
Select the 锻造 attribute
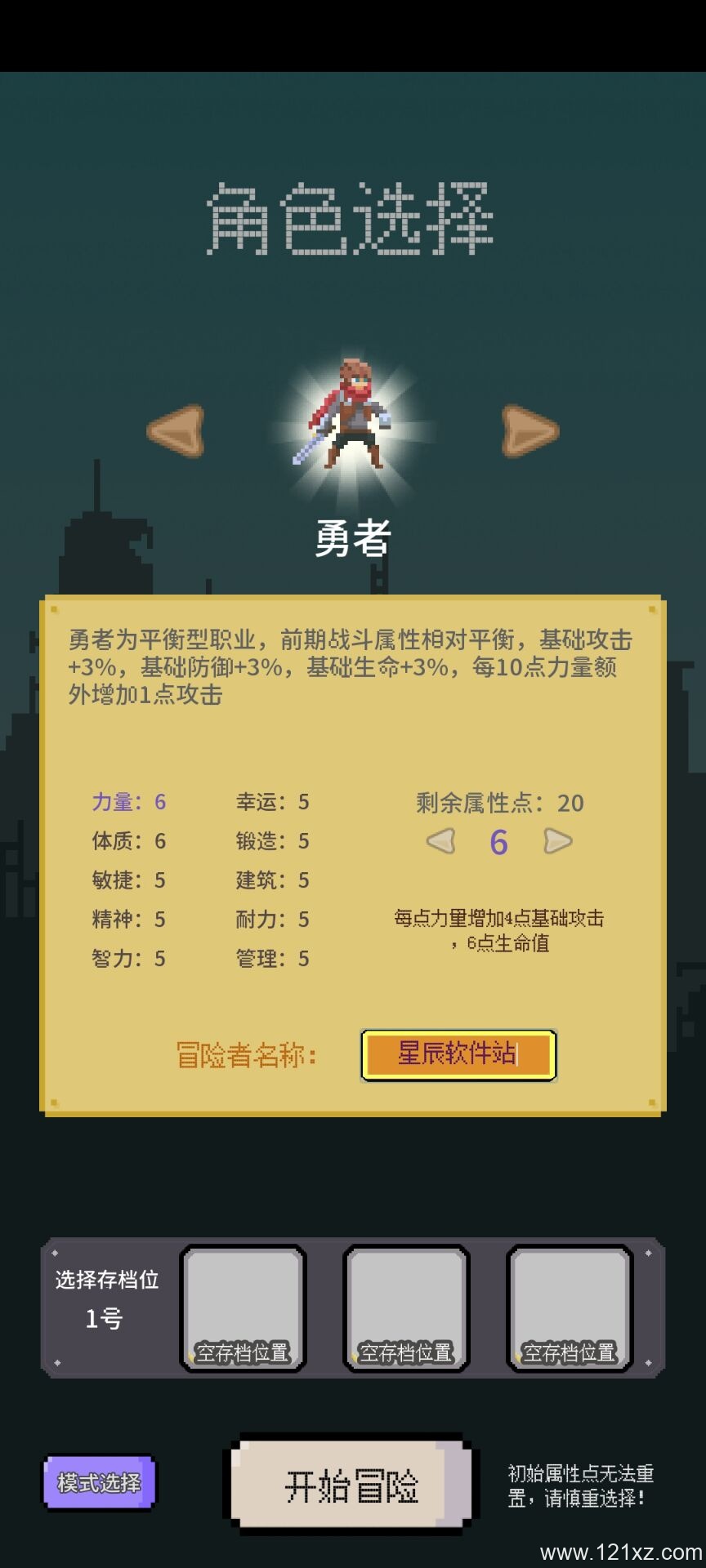click(x=273, y=841)
